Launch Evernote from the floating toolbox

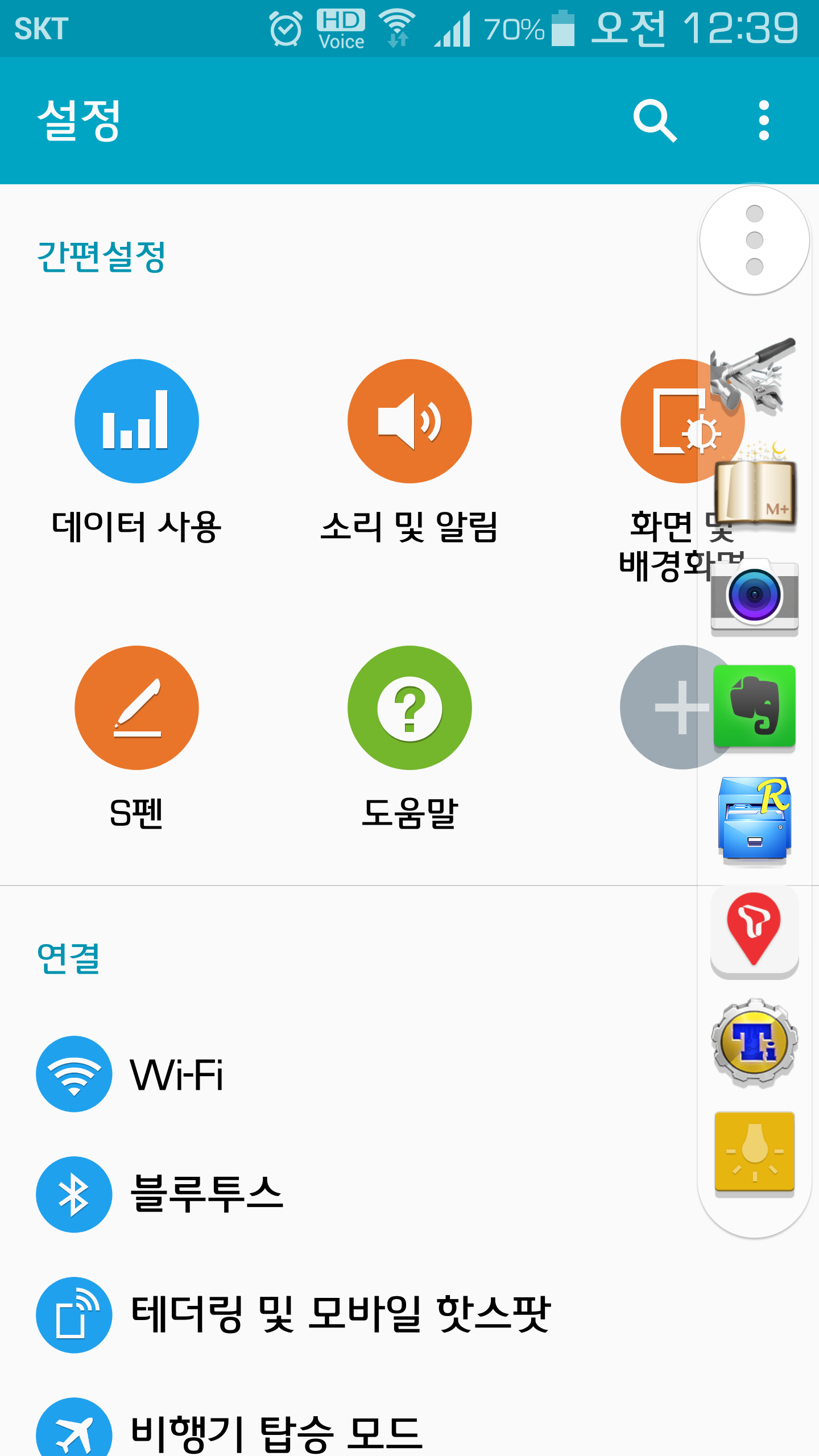coord(754,706)
